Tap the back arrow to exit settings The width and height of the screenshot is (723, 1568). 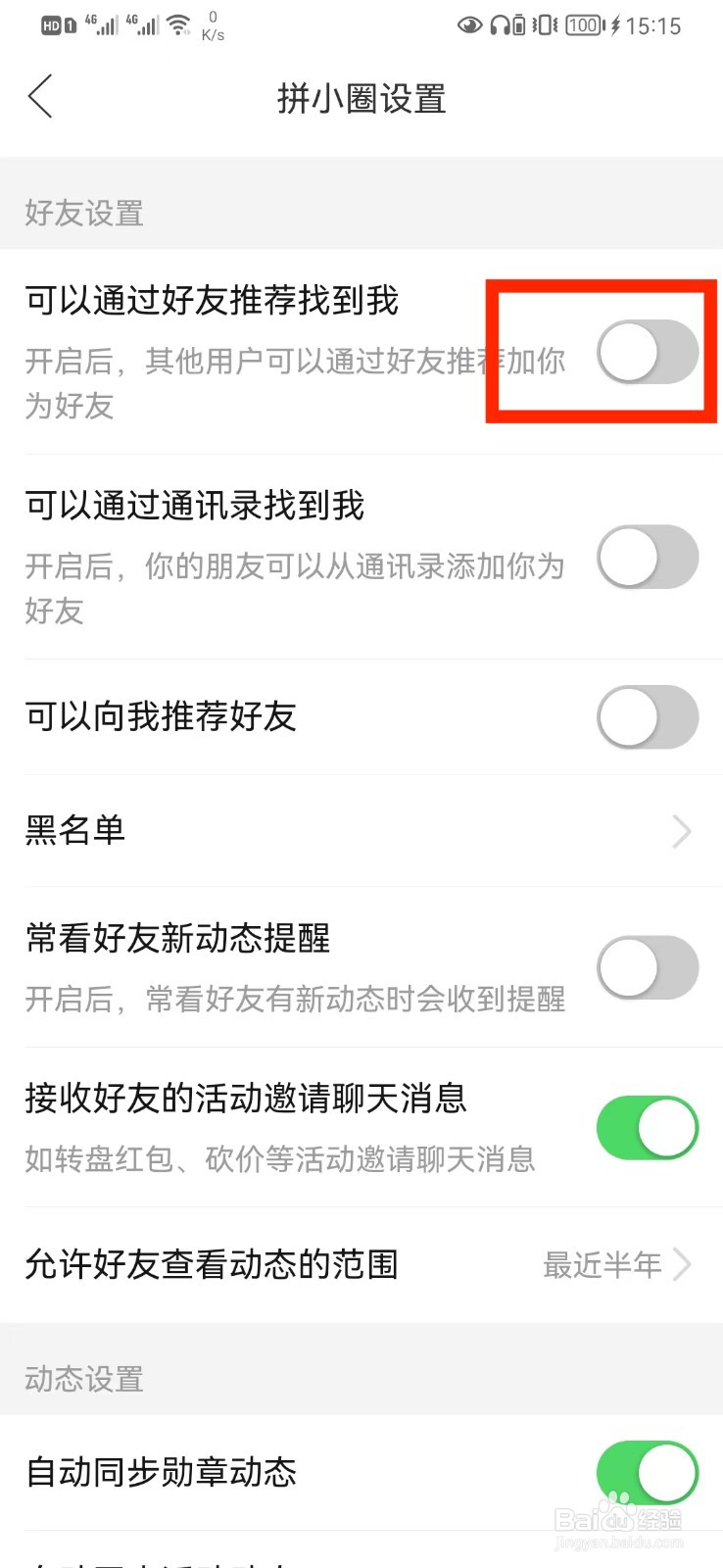(x=39, y=98)
